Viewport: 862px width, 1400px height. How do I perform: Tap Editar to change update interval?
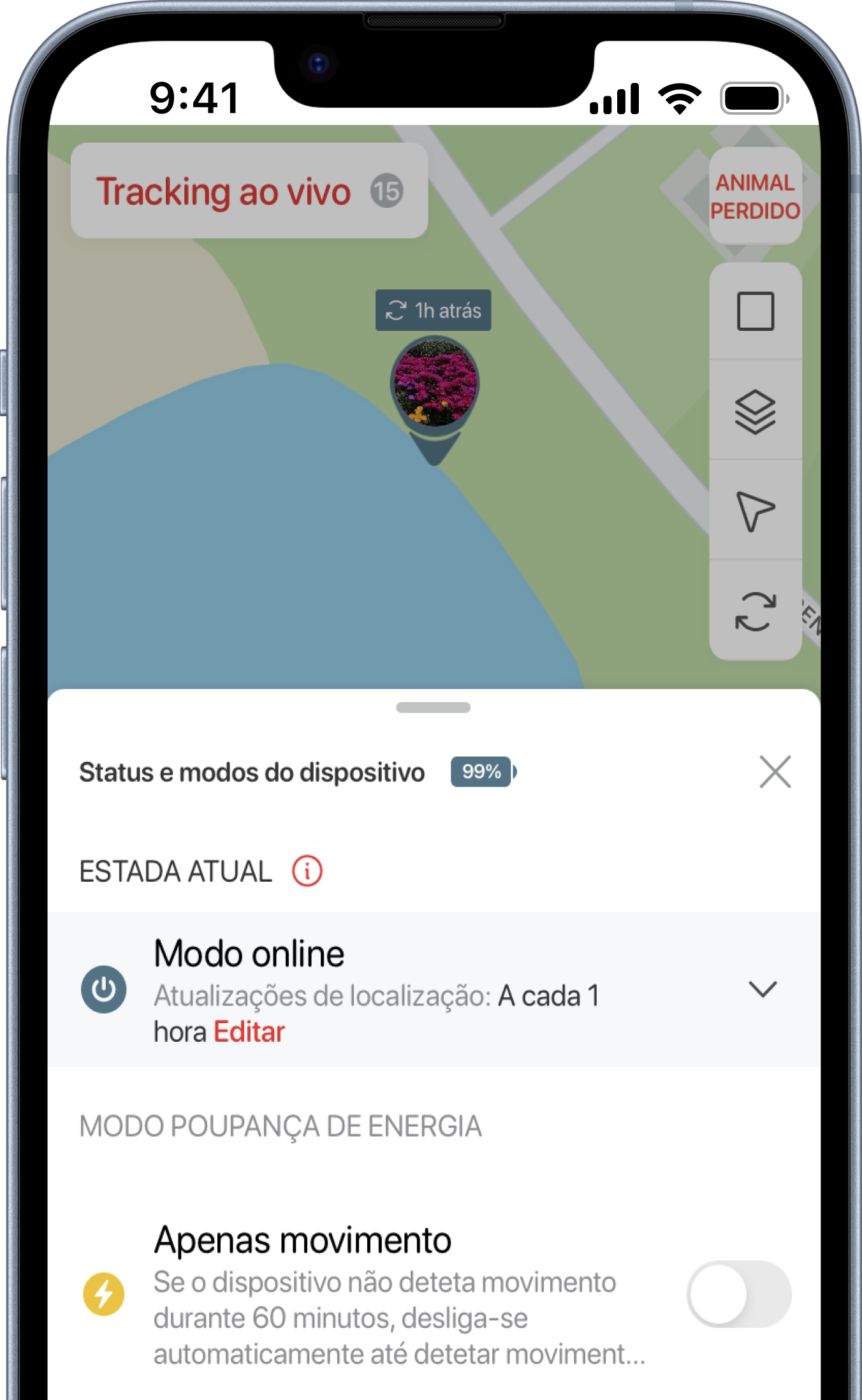click(249, 1032)
